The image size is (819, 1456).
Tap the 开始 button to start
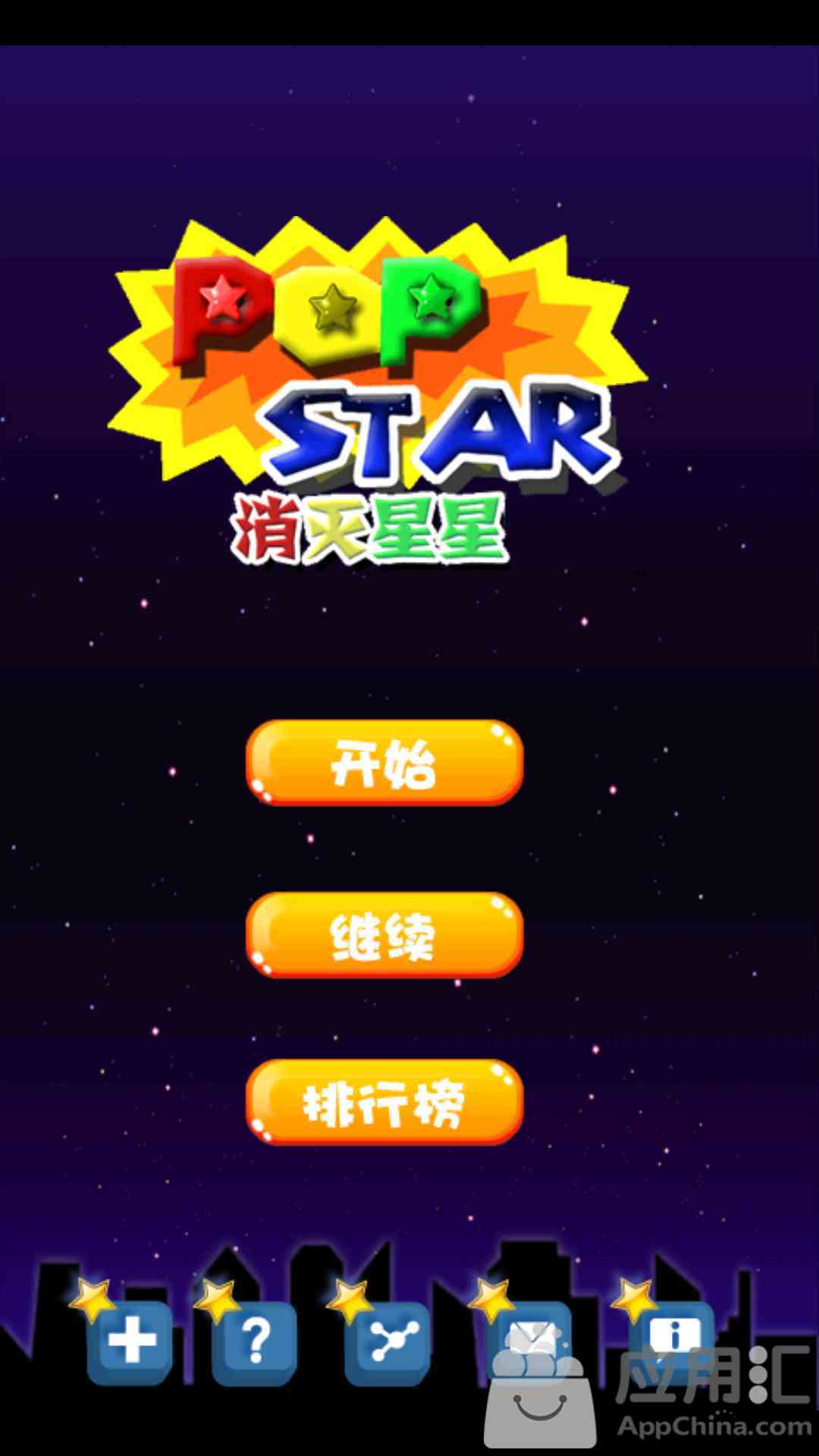tap(384, 763)
